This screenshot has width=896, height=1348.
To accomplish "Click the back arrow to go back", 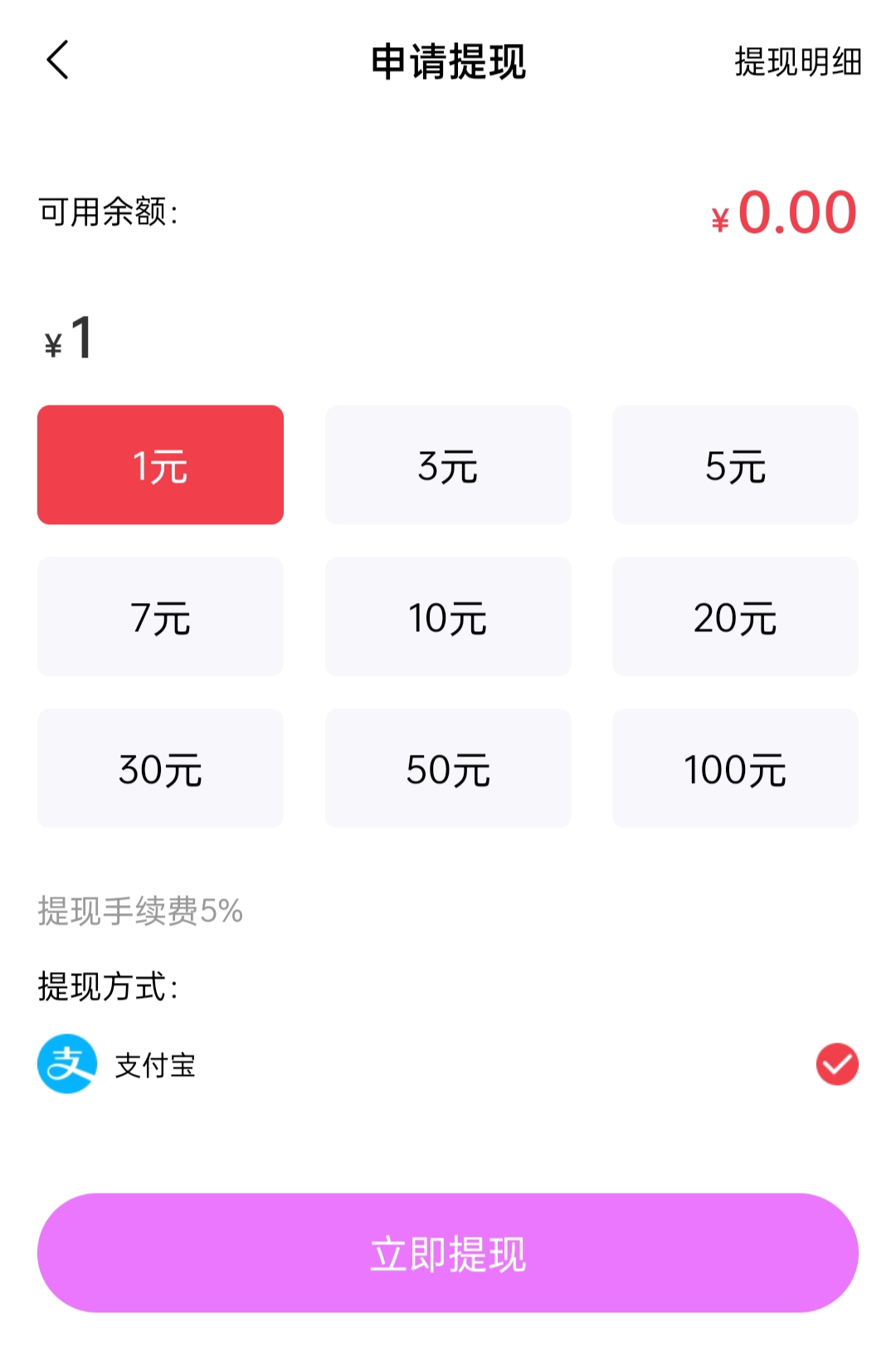I will [56, 62].
